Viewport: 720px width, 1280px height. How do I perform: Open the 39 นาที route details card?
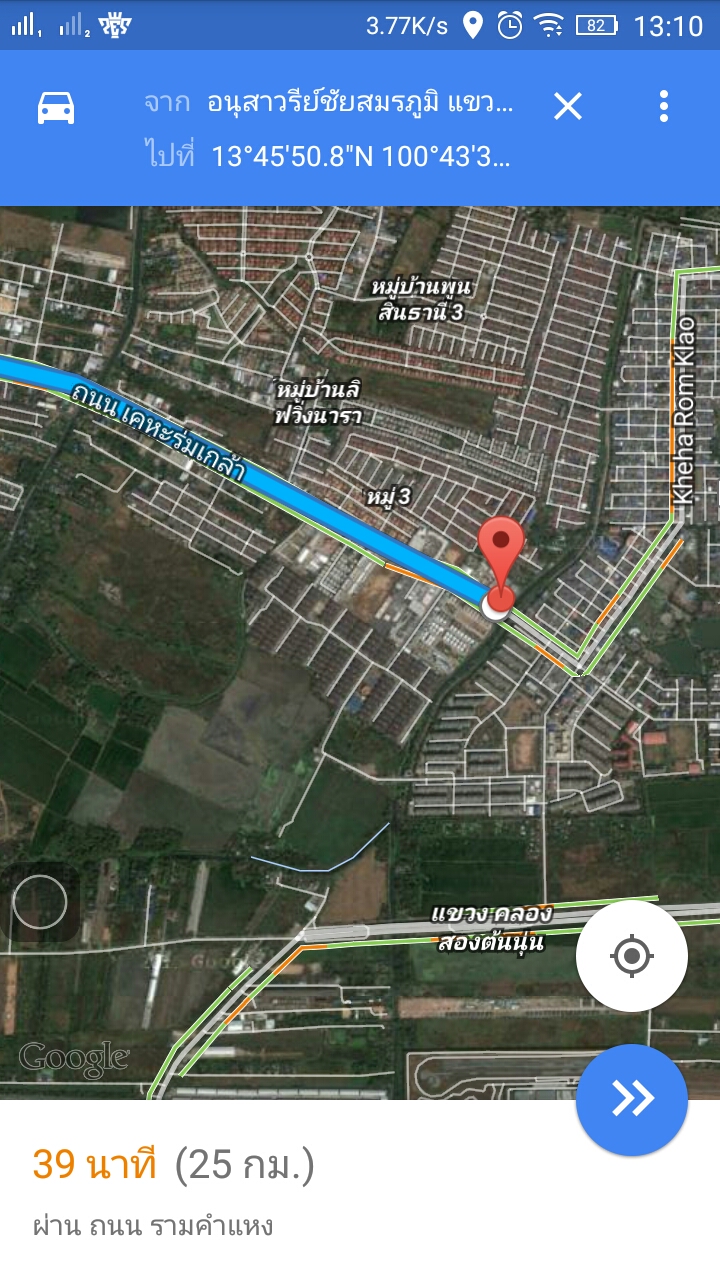[360, 1190]
